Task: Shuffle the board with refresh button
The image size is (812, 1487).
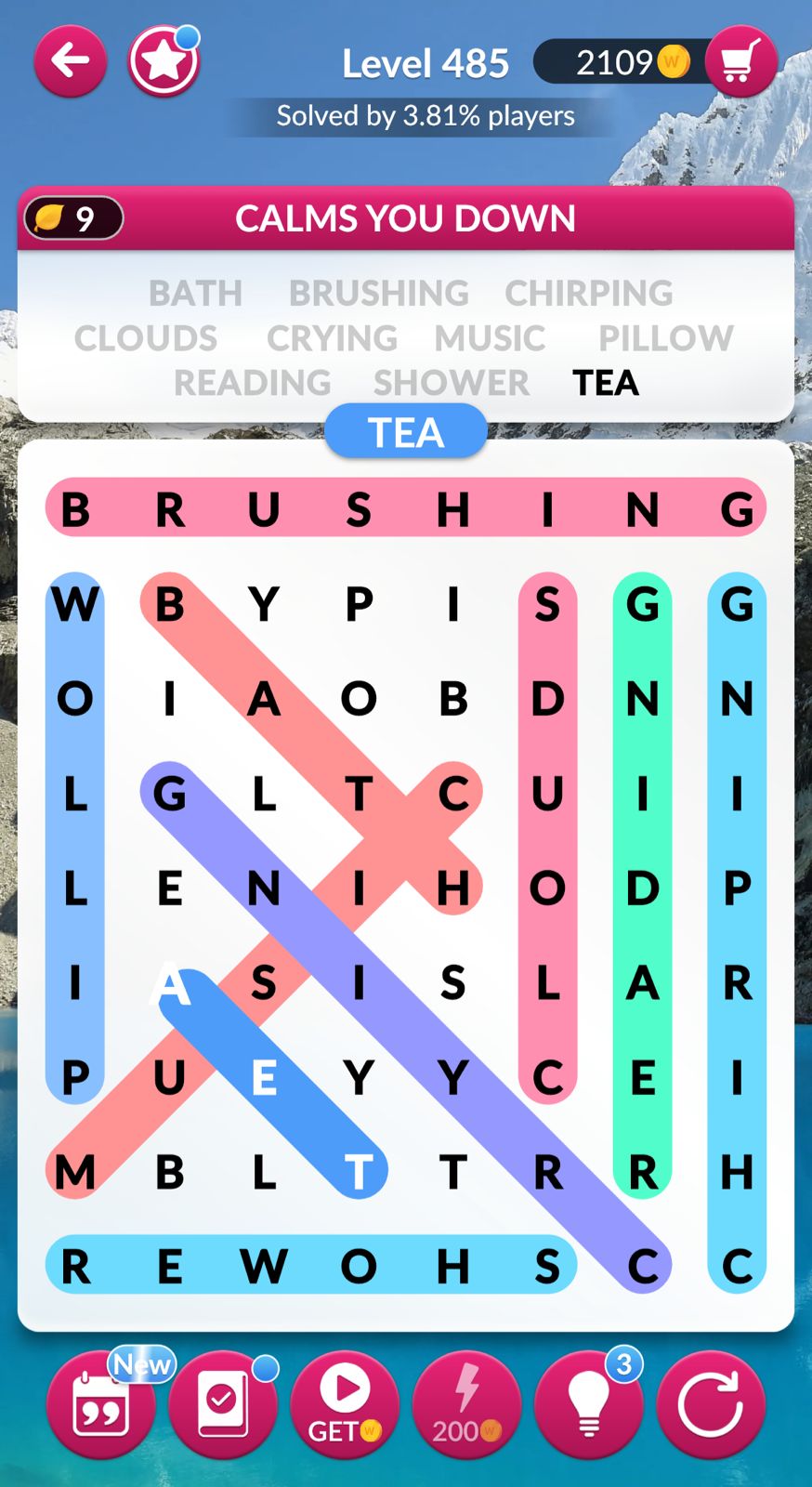Action: pyautogui.click(x=711, y=1404)
